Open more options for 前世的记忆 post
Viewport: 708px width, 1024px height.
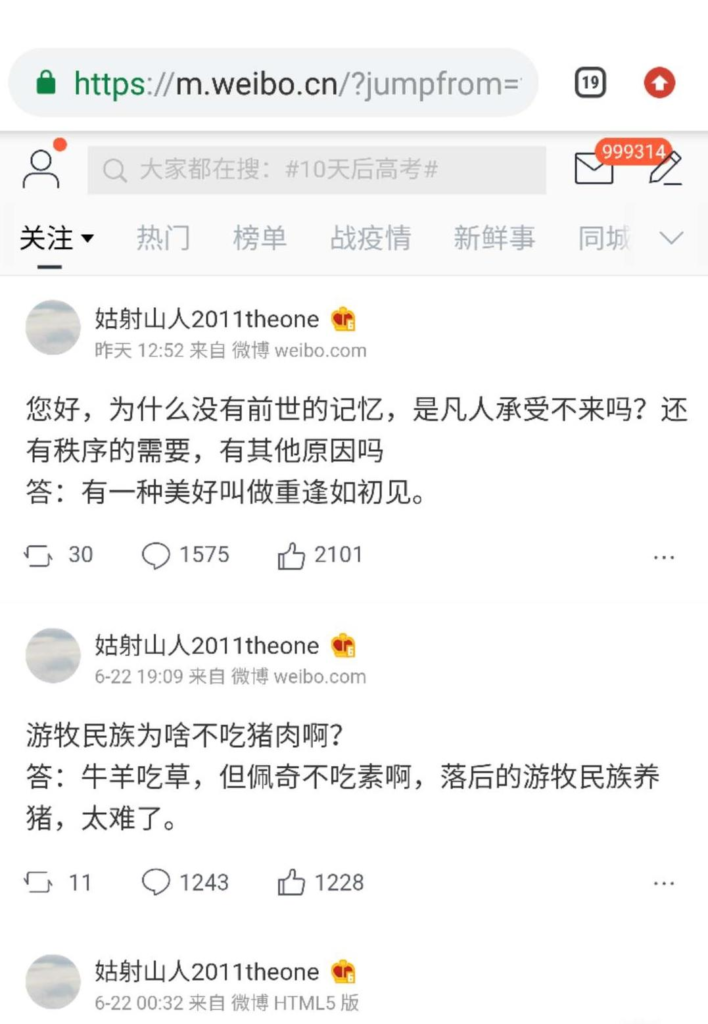tap(664, 557)
